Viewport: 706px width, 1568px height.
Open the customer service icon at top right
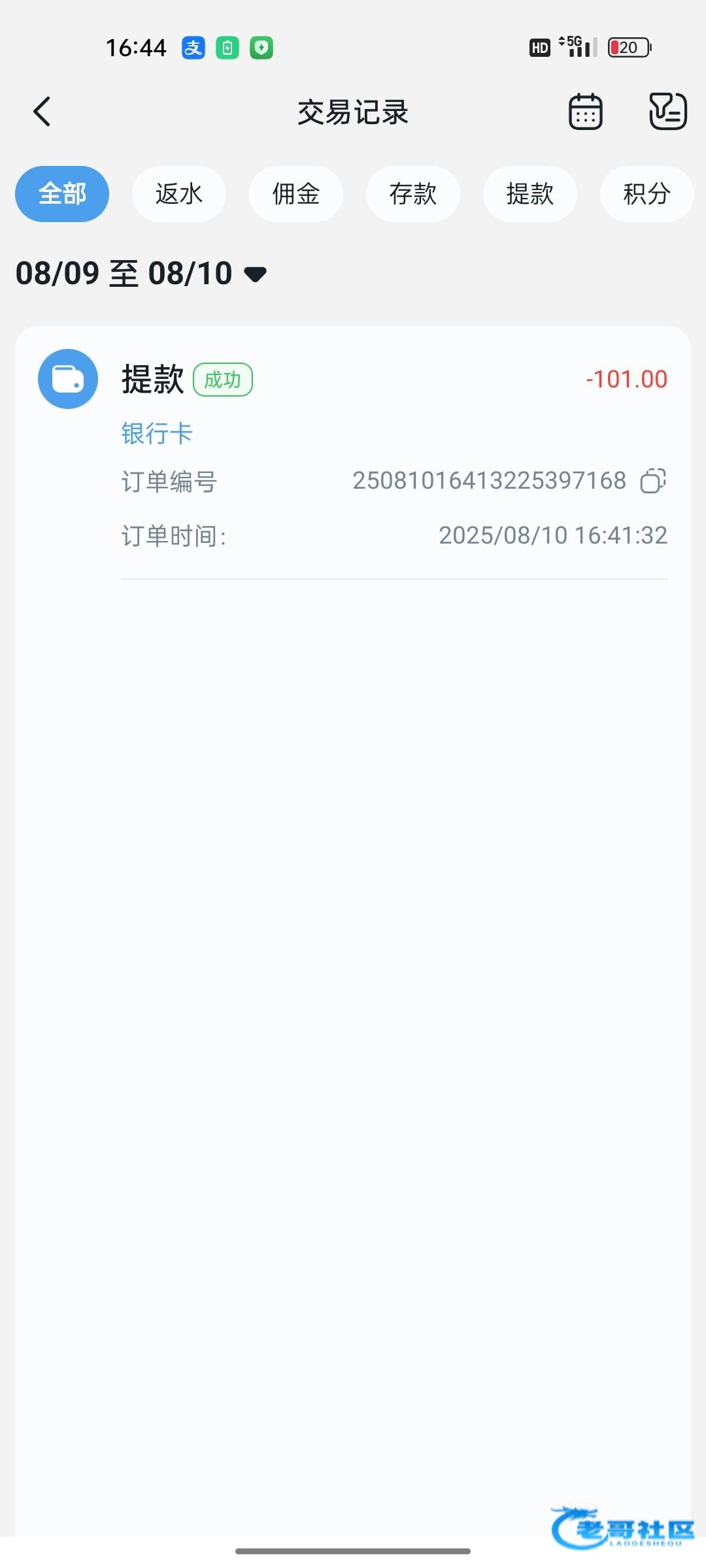point(667,111)
